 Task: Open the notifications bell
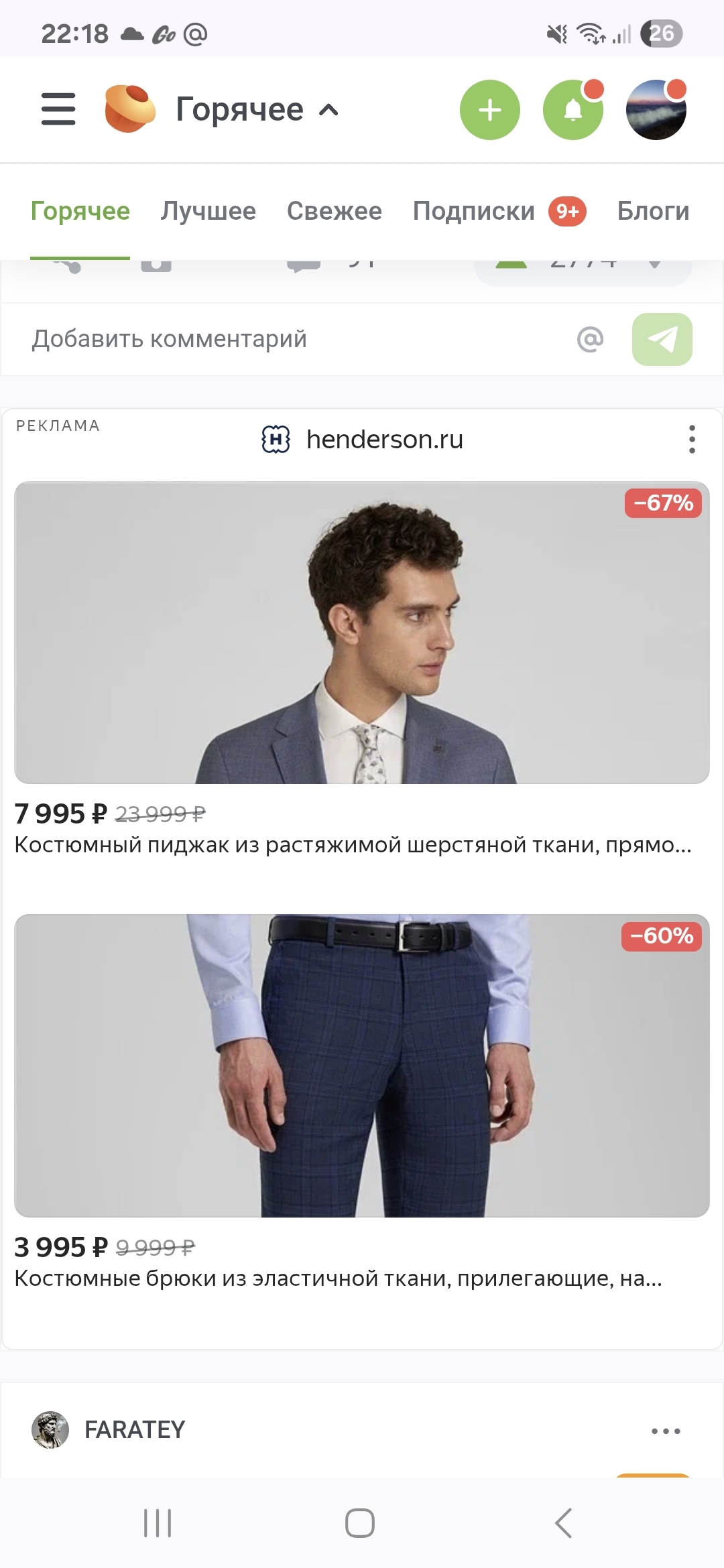point(572,110)
